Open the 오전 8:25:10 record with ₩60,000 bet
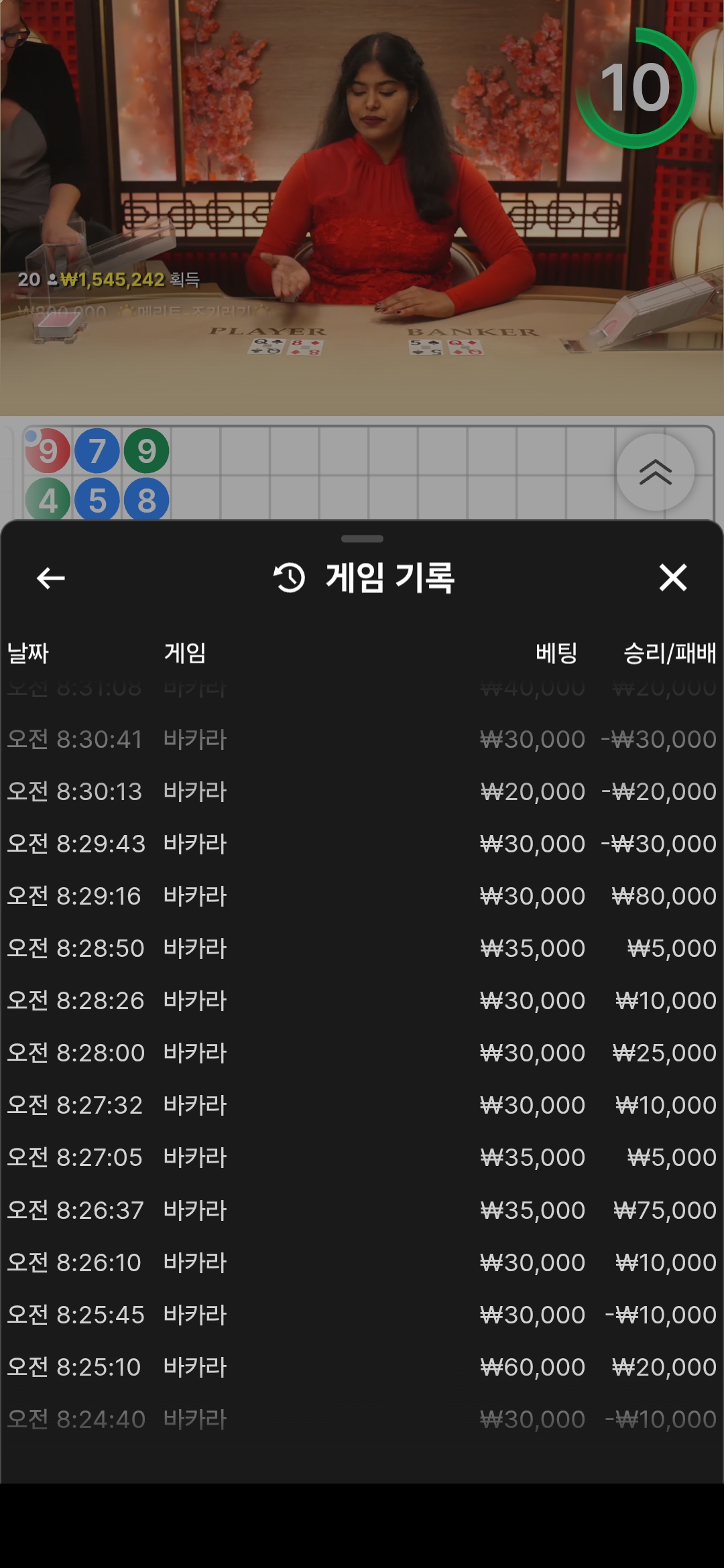The image size is (724, 1568). point(362,1367)
